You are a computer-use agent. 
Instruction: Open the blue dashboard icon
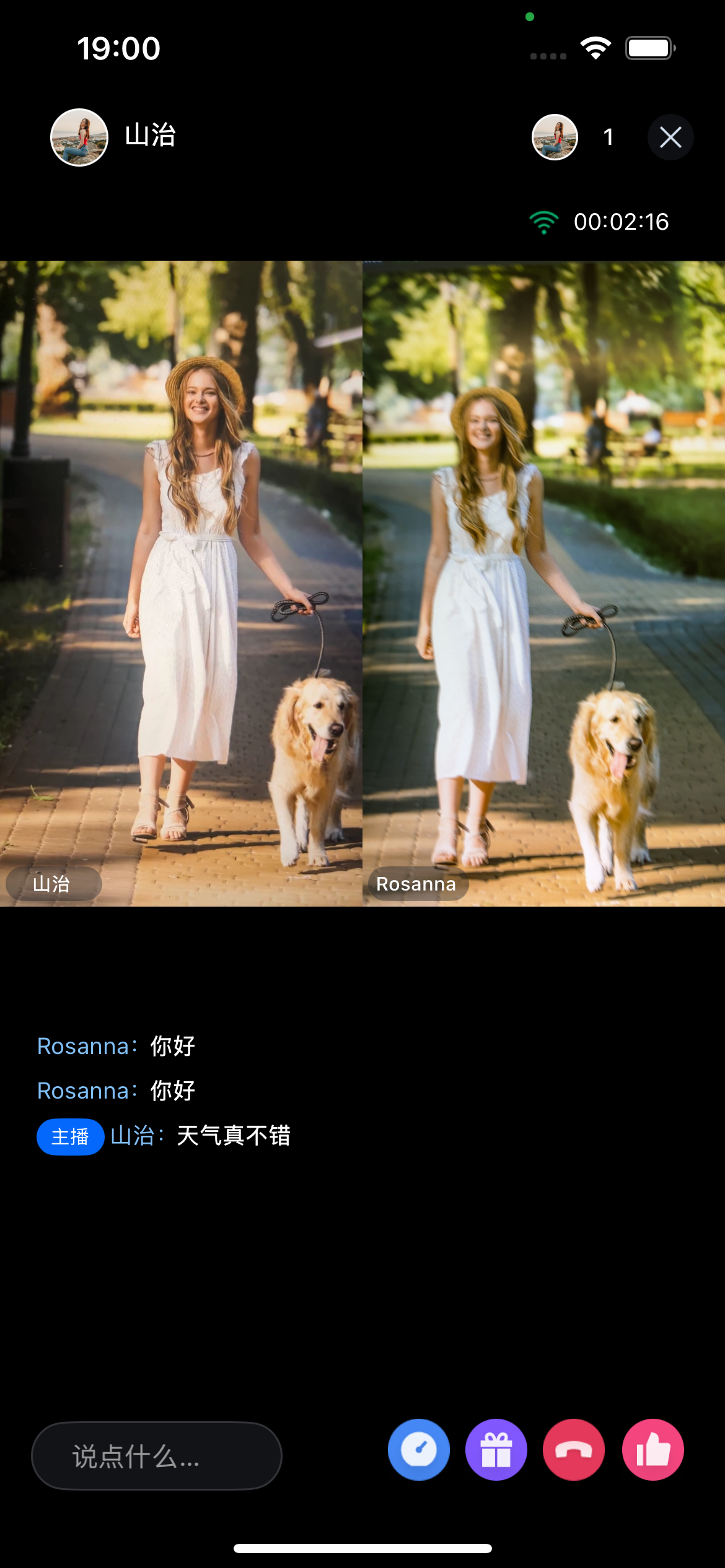tap(419, 1450)
